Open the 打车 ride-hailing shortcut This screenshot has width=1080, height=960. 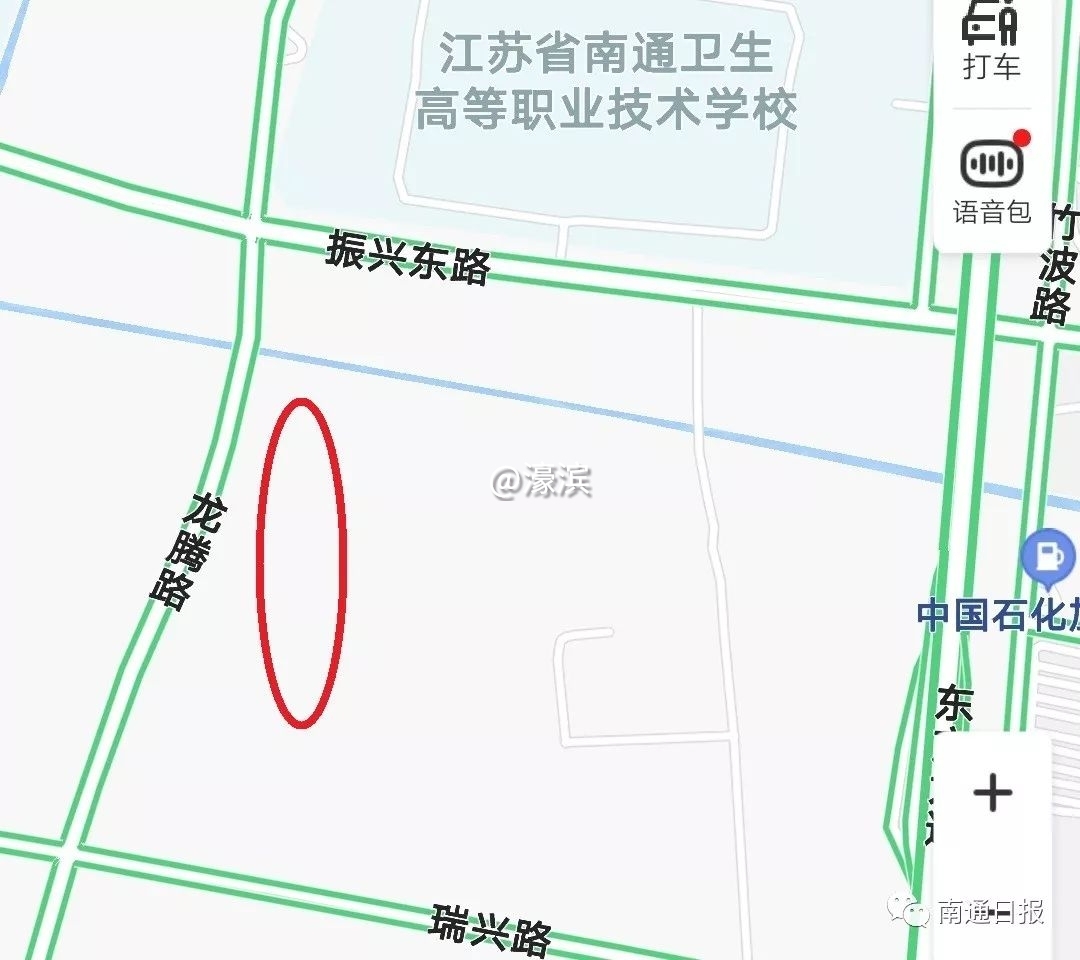(991, 40)
